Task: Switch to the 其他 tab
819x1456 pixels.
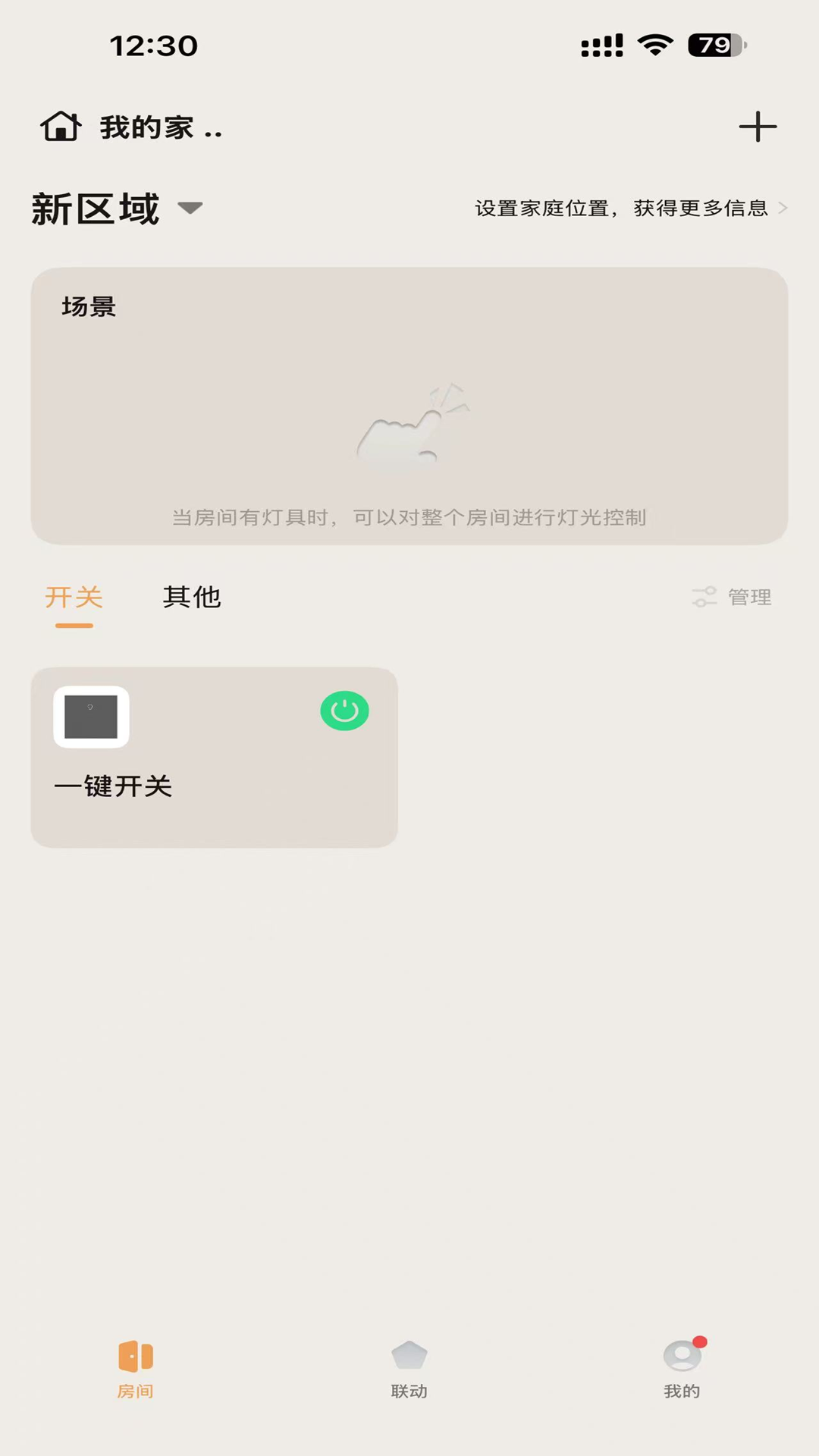Action: (x=192, y=598)
